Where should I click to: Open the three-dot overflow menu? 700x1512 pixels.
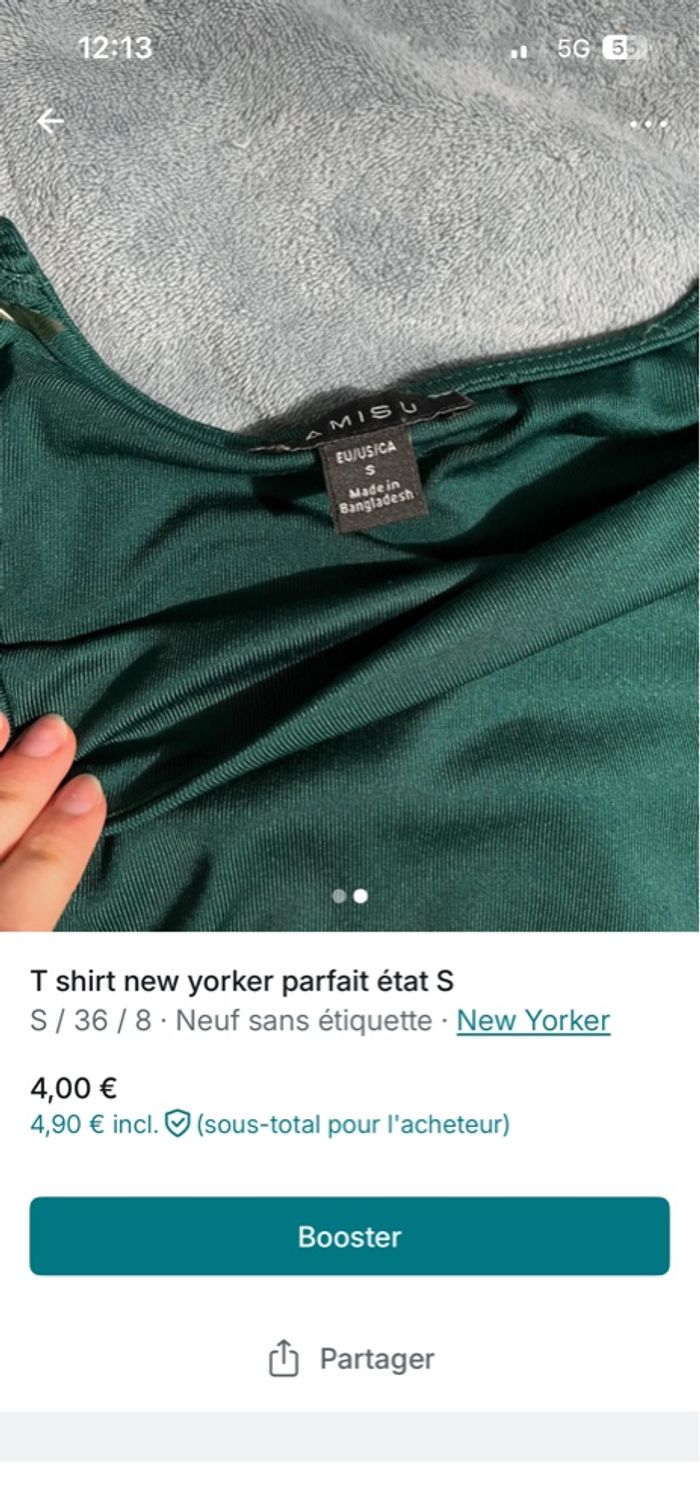[648, 124]
